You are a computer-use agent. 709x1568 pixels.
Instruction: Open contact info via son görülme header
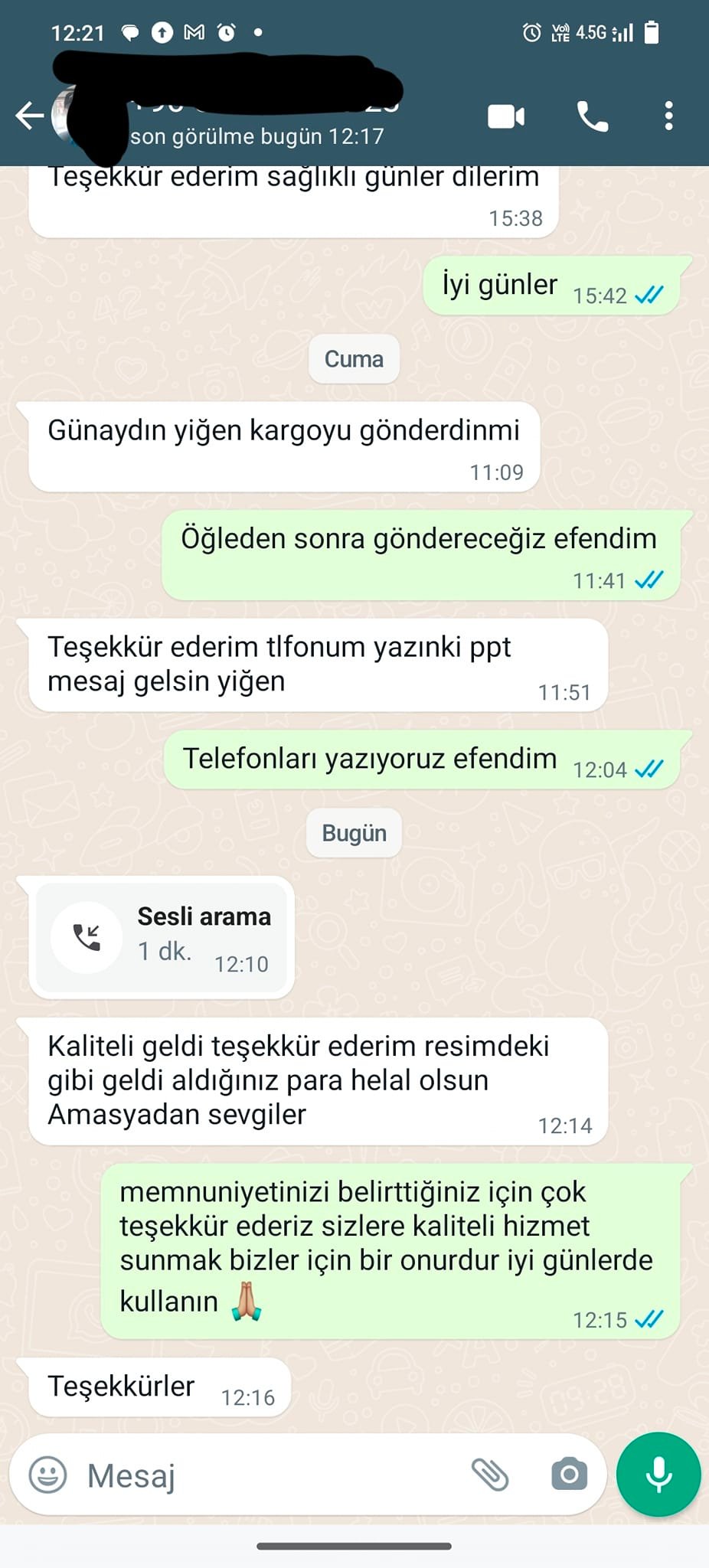point(257,136)
